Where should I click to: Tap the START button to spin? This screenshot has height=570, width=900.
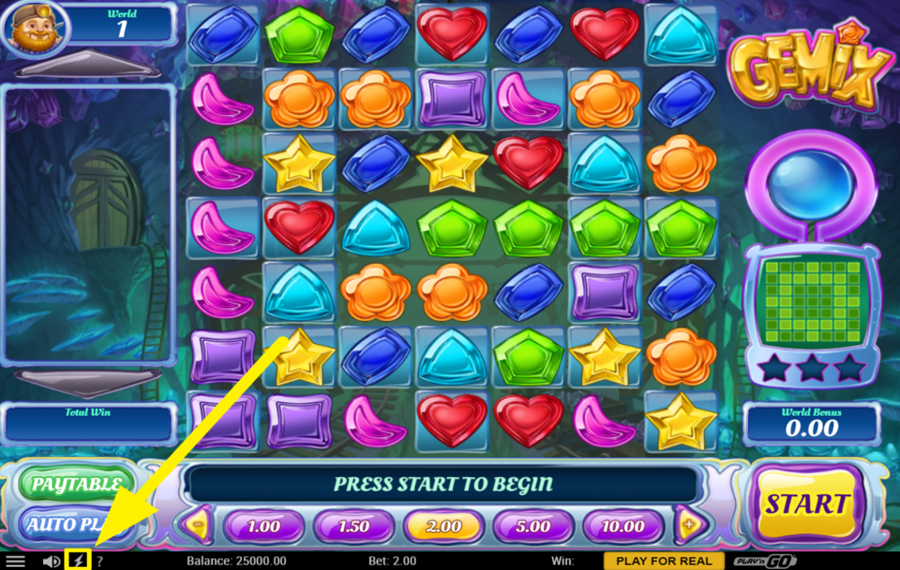(807, 503)
